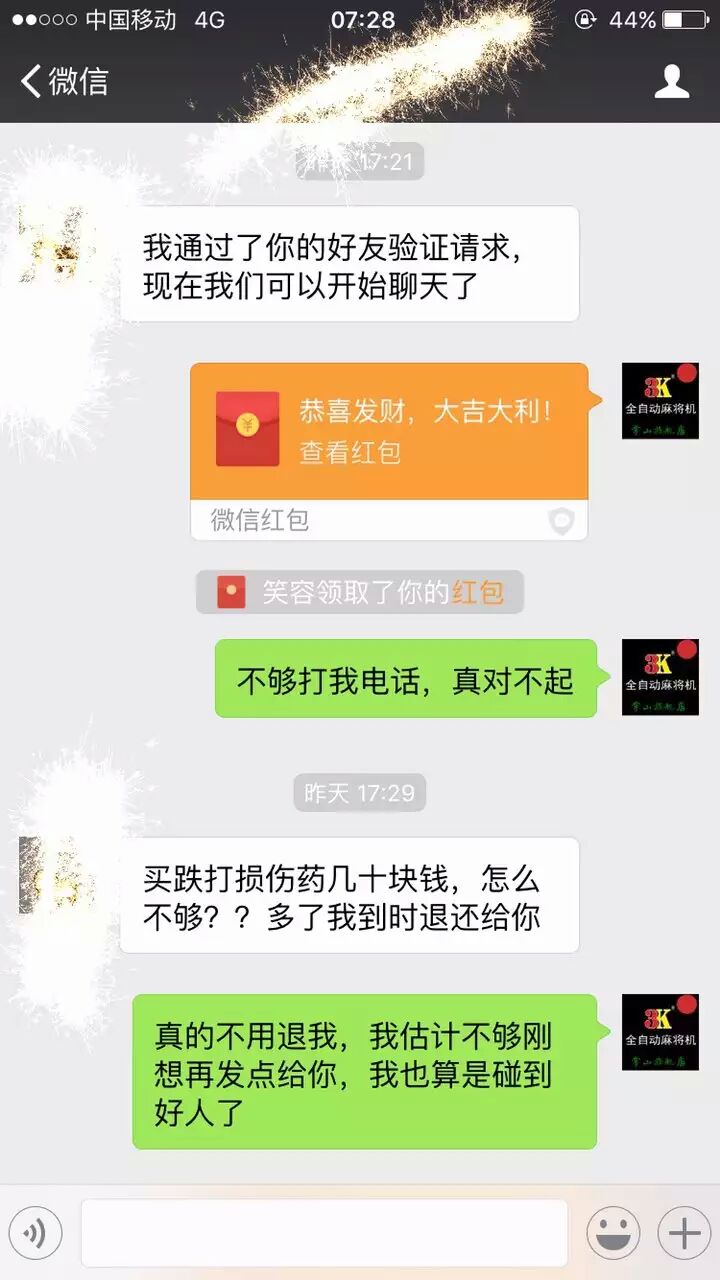Viewport: 720px width, 1280px height.
Task: Go back to the 微信 chat list
Action: pyautogui.click(x=65, y=81)
